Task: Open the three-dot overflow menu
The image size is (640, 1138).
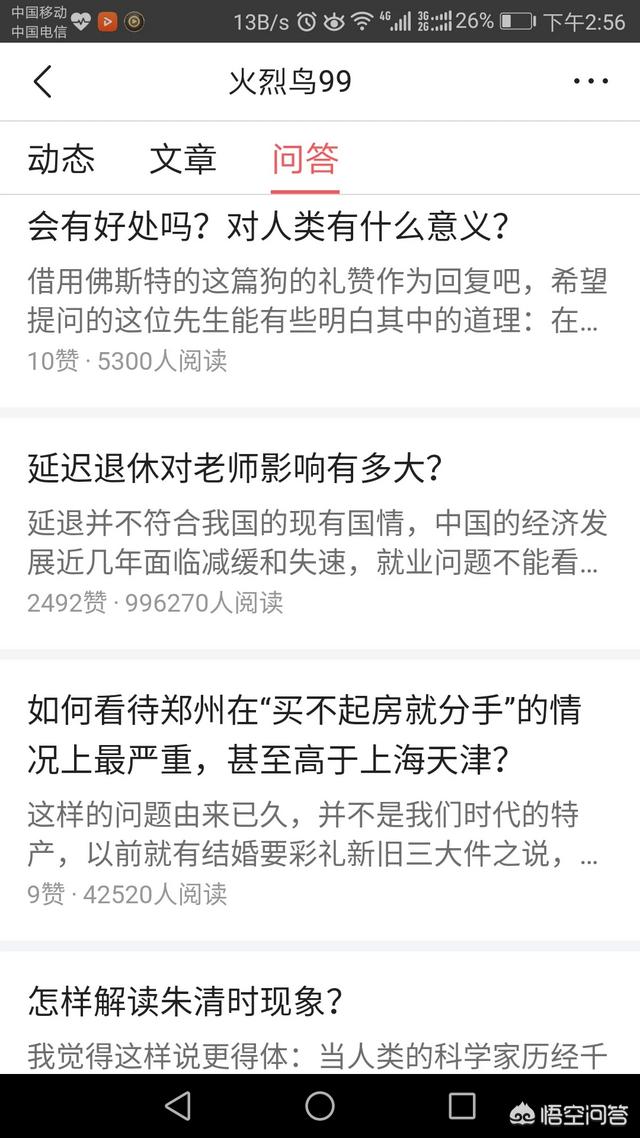Action: pos(590,82)
